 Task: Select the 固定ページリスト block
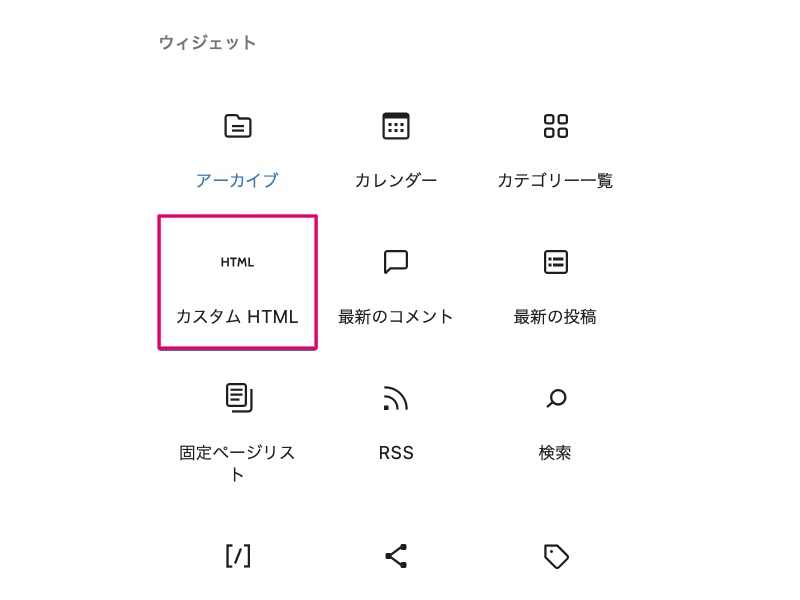[237, 425]
